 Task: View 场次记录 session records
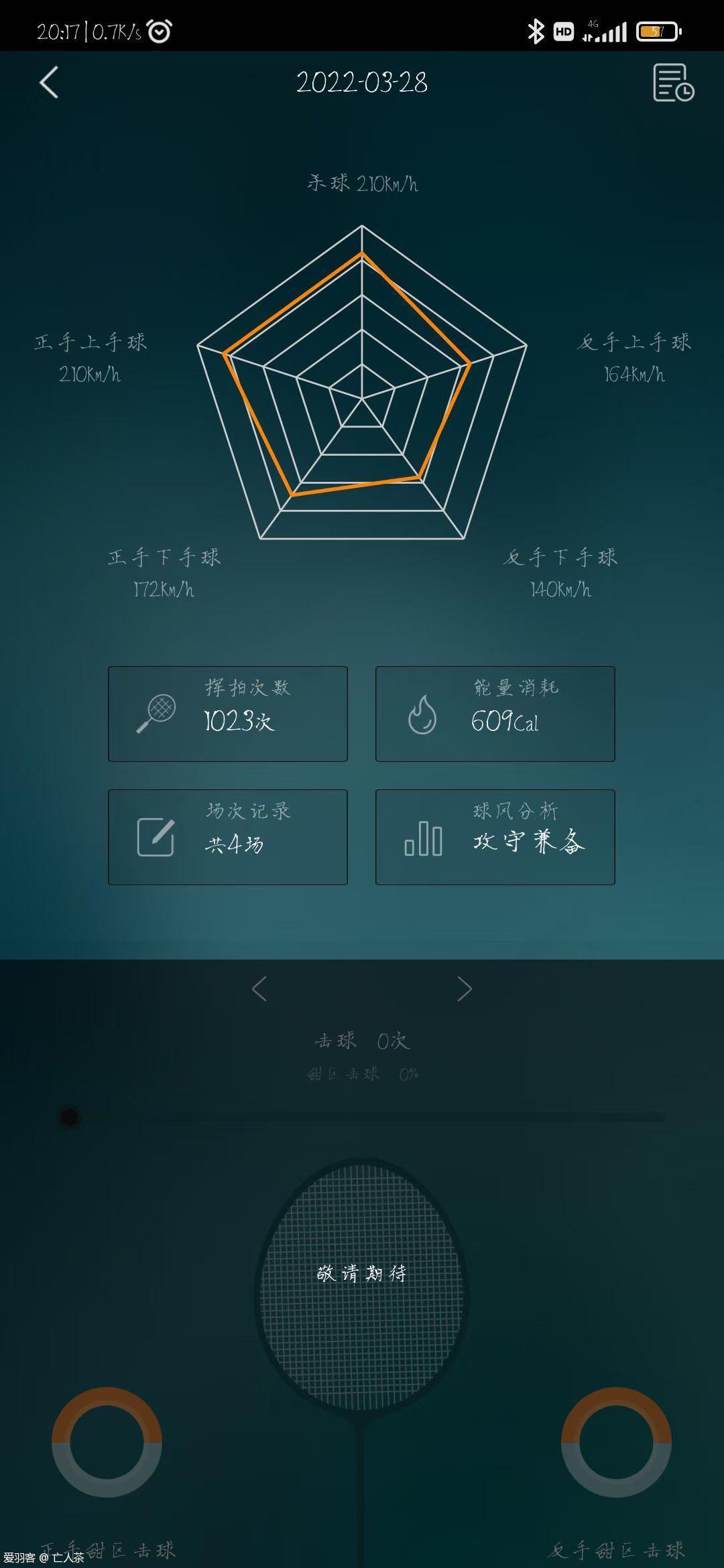(228, 837)
